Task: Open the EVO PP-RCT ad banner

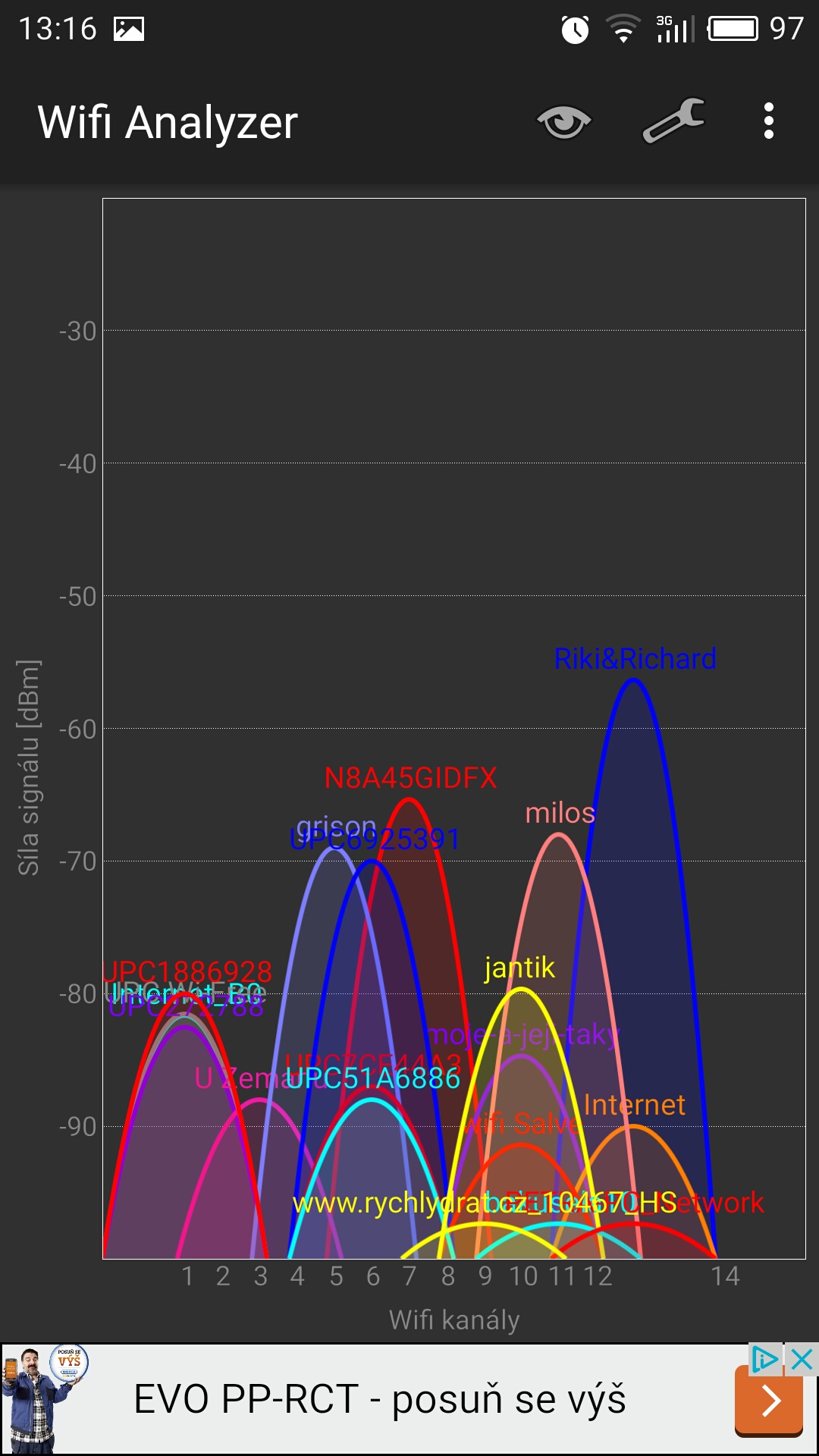Action: coord(379,1399)
